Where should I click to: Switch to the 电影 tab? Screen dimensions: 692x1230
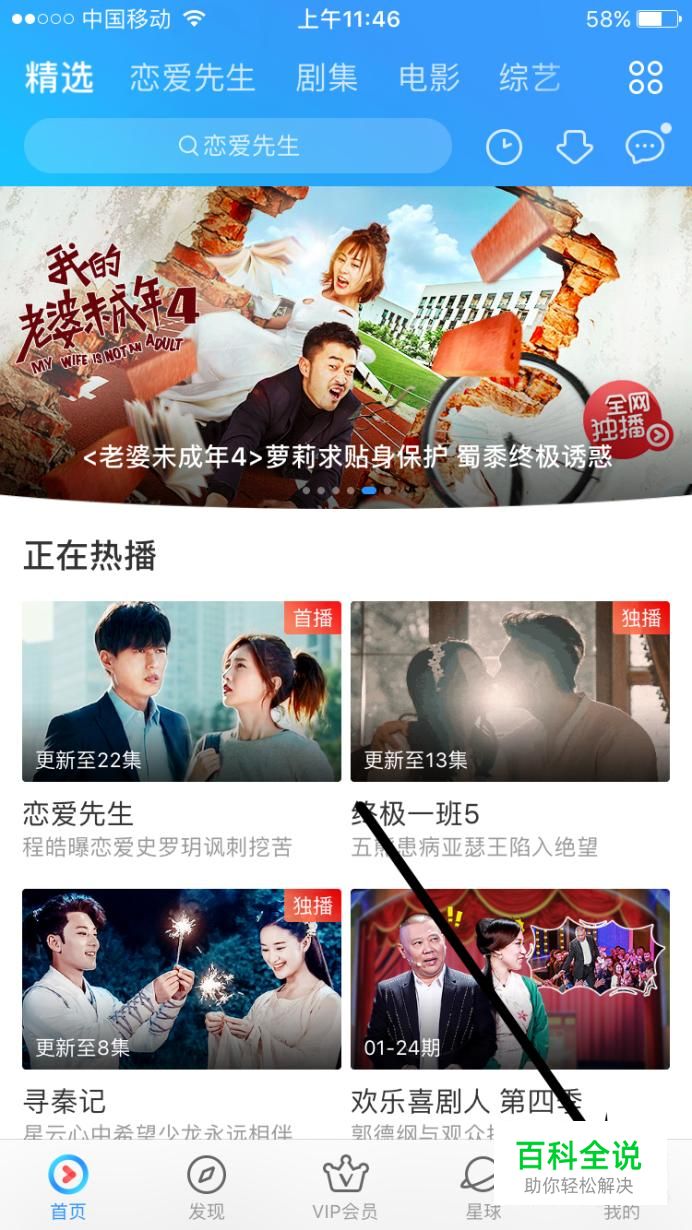(x=428, y=78)
